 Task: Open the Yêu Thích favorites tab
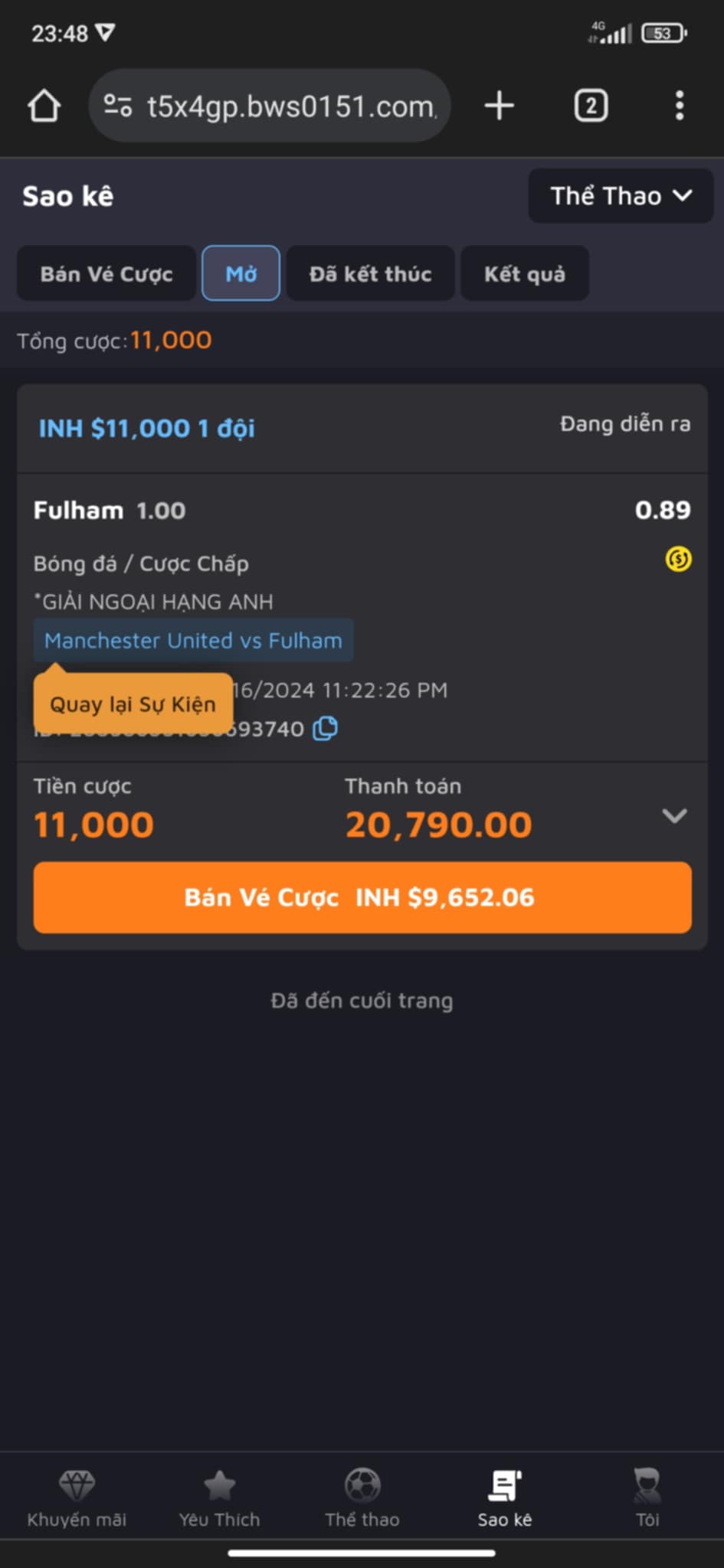point(219,1498)
